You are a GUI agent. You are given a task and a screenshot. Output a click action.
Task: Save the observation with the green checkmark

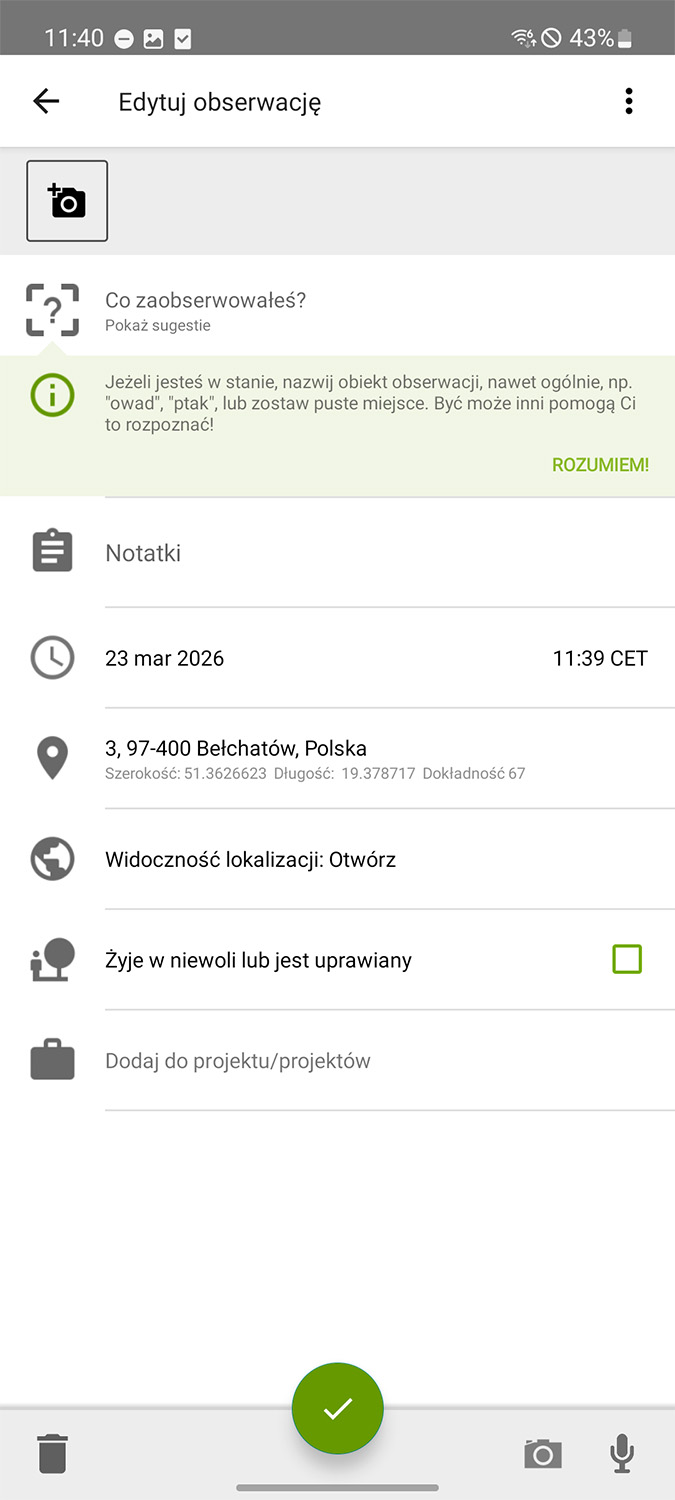click(338, 1408)
